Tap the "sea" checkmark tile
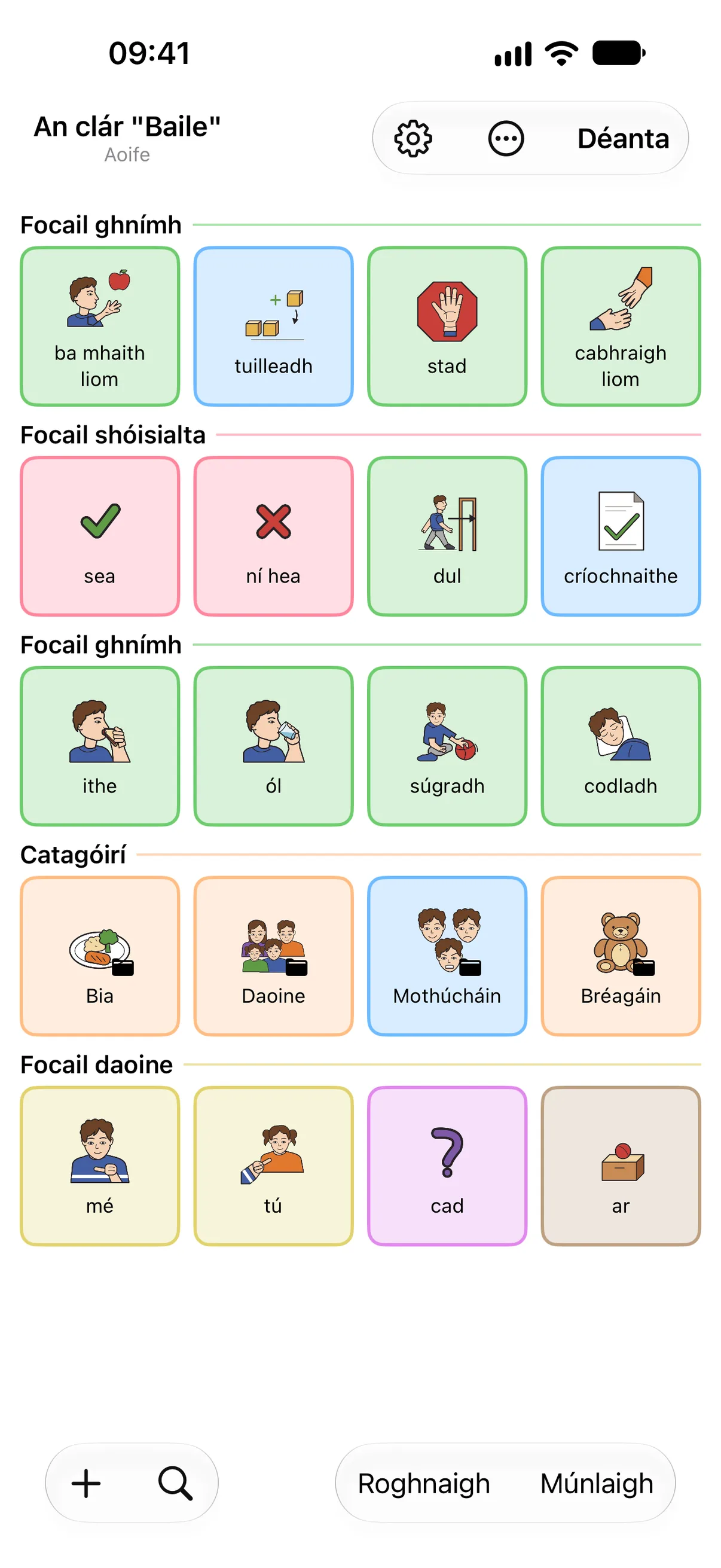The width and height of the screenshot is (721, 1568). pyautogui.click(x=100, y=536)
